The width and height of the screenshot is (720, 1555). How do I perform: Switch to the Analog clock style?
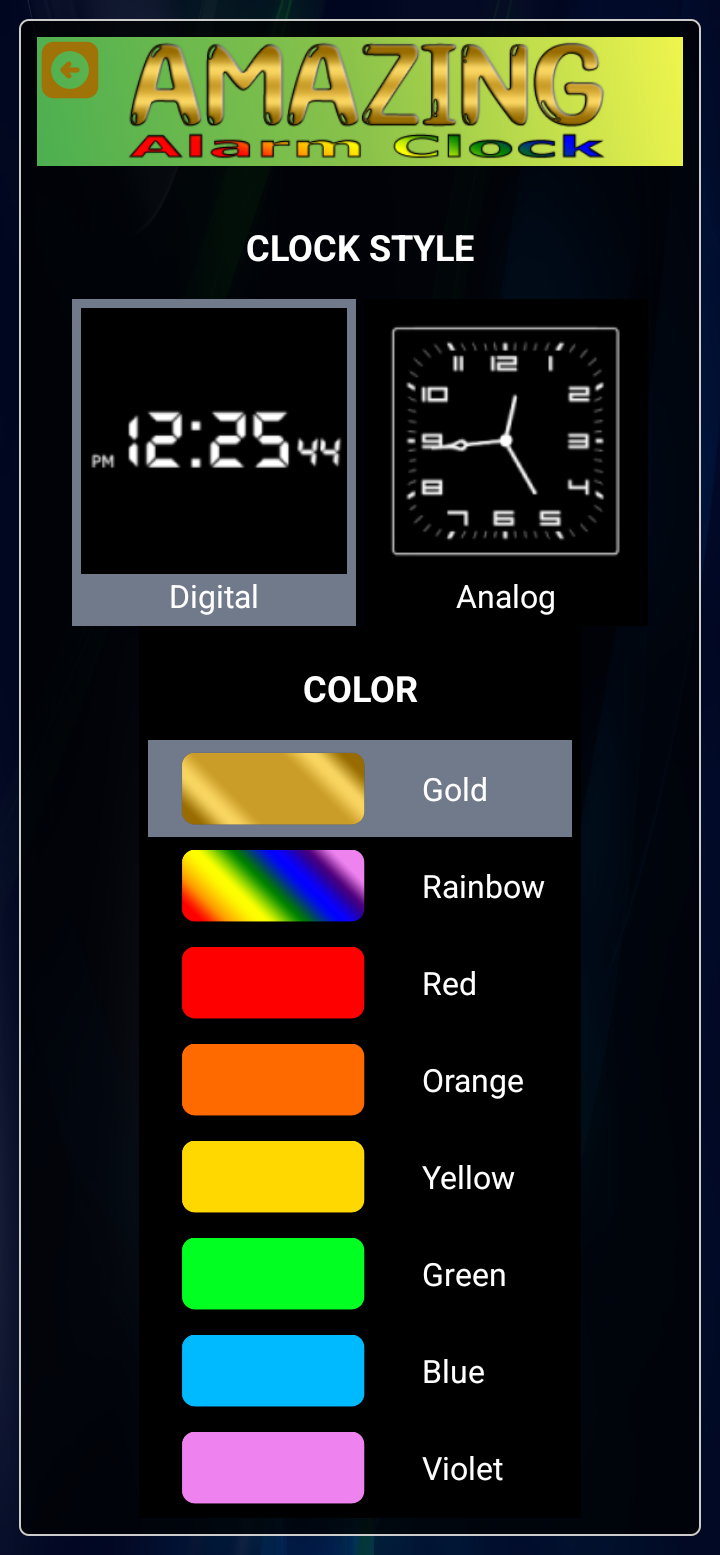[x=505, y=462]
